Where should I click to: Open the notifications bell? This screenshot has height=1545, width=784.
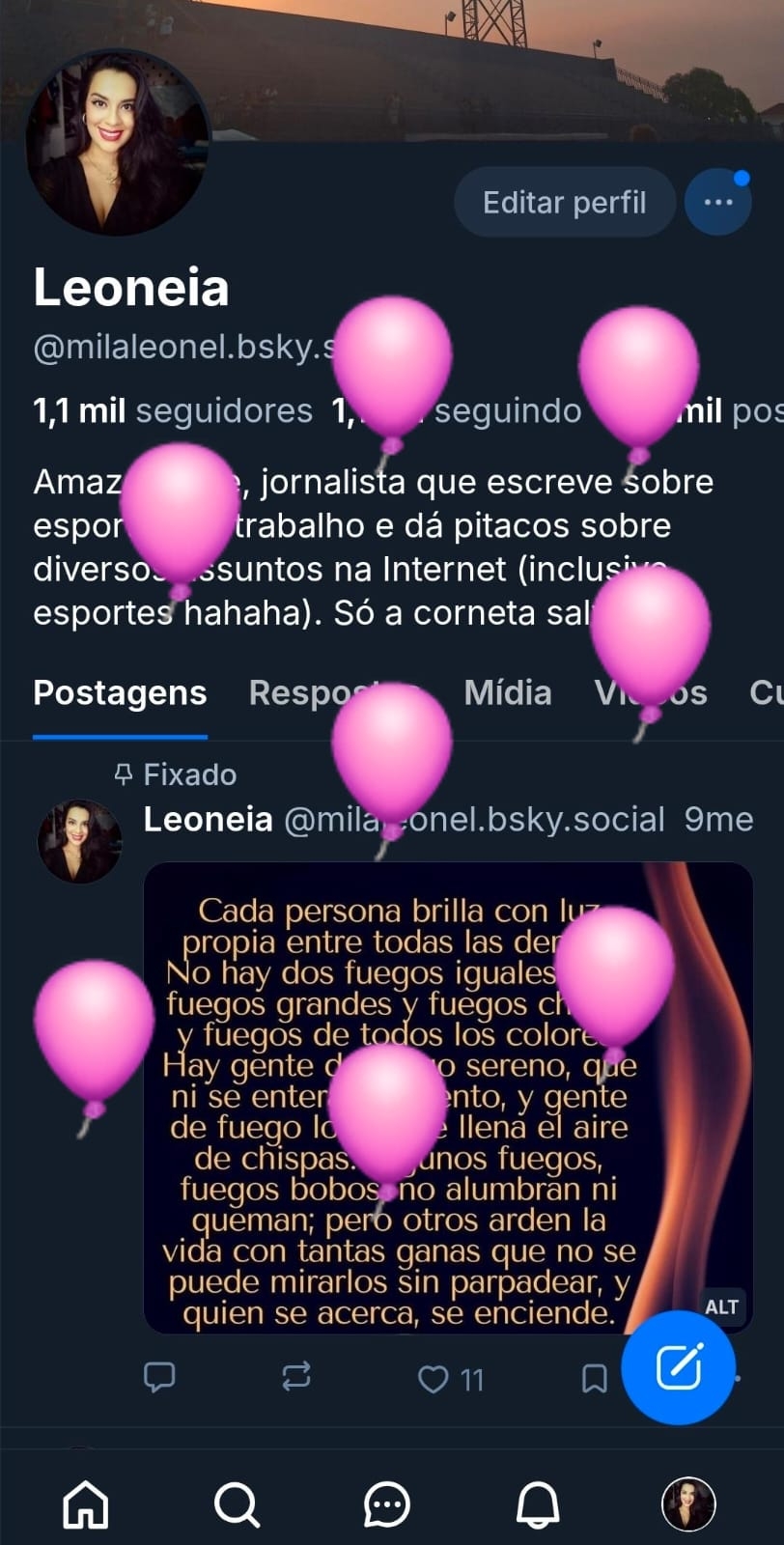[538, 1504]
